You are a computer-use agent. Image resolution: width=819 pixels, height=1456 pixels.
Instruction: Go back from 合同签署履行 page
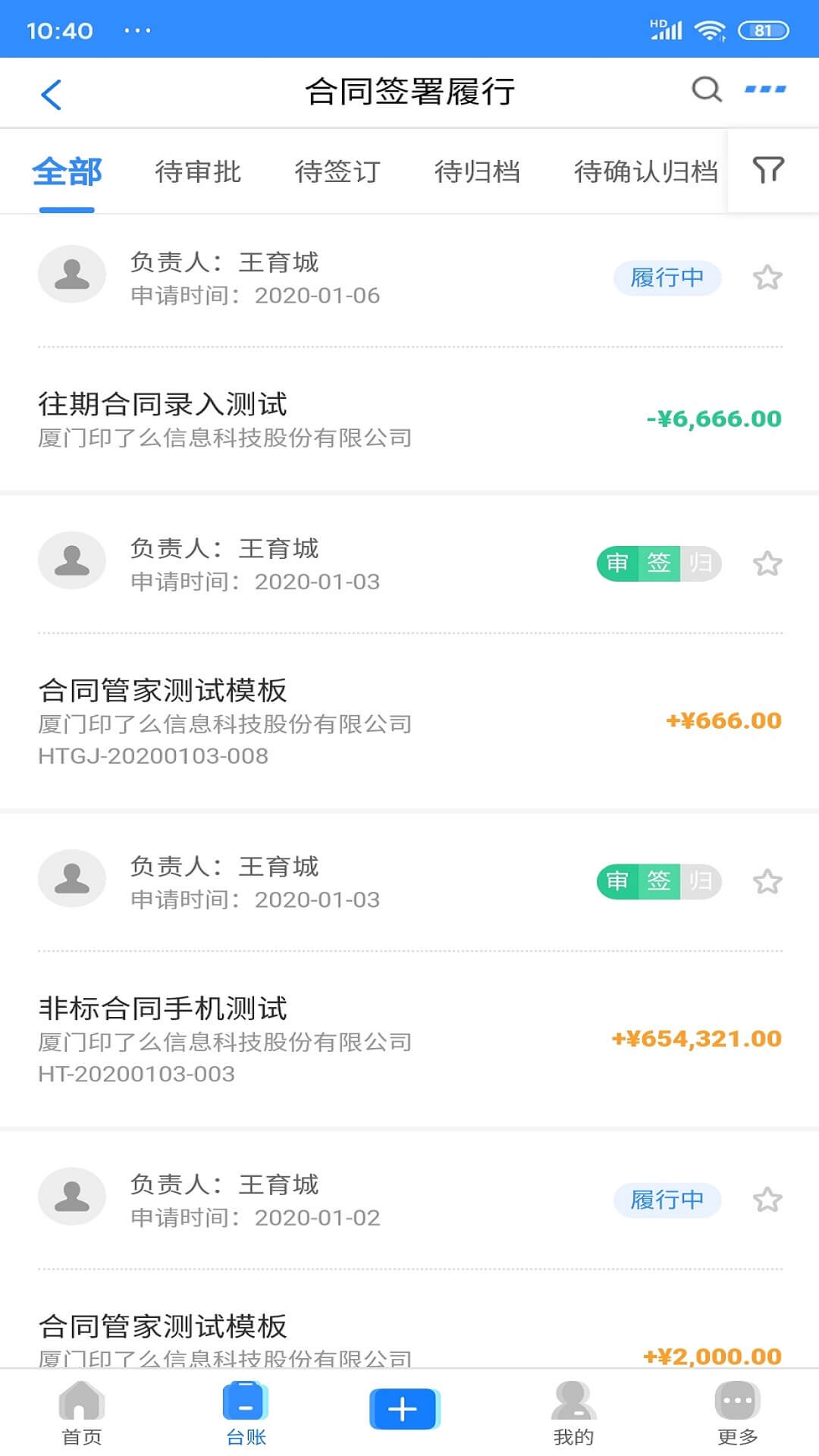click(51, 94)
